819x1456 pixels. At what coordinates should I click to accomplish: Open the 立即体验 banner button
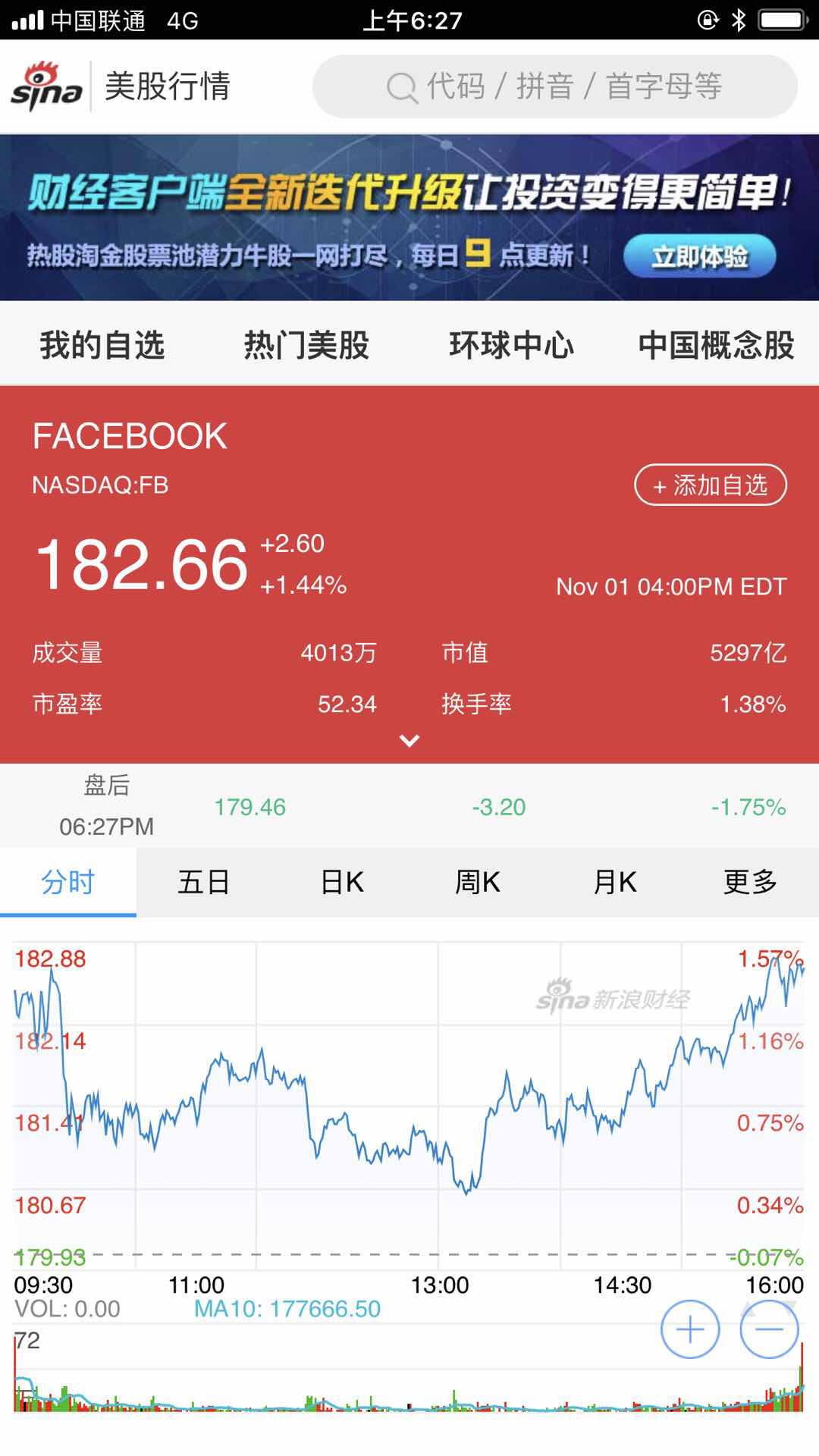699,256
